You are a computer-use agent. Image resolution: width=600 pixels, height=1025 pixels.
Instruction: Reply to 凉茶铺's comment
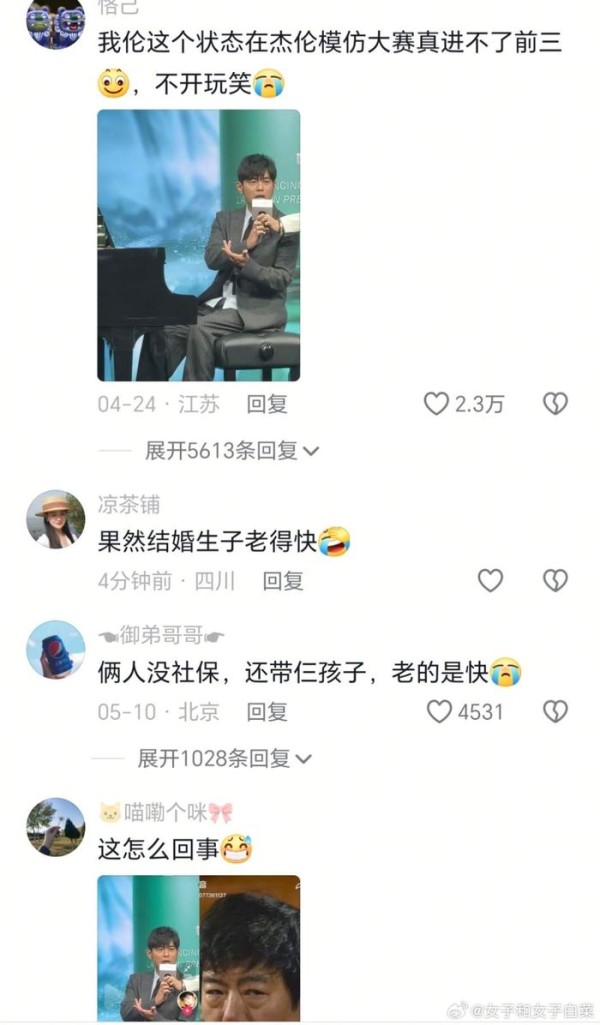[283, 580]
